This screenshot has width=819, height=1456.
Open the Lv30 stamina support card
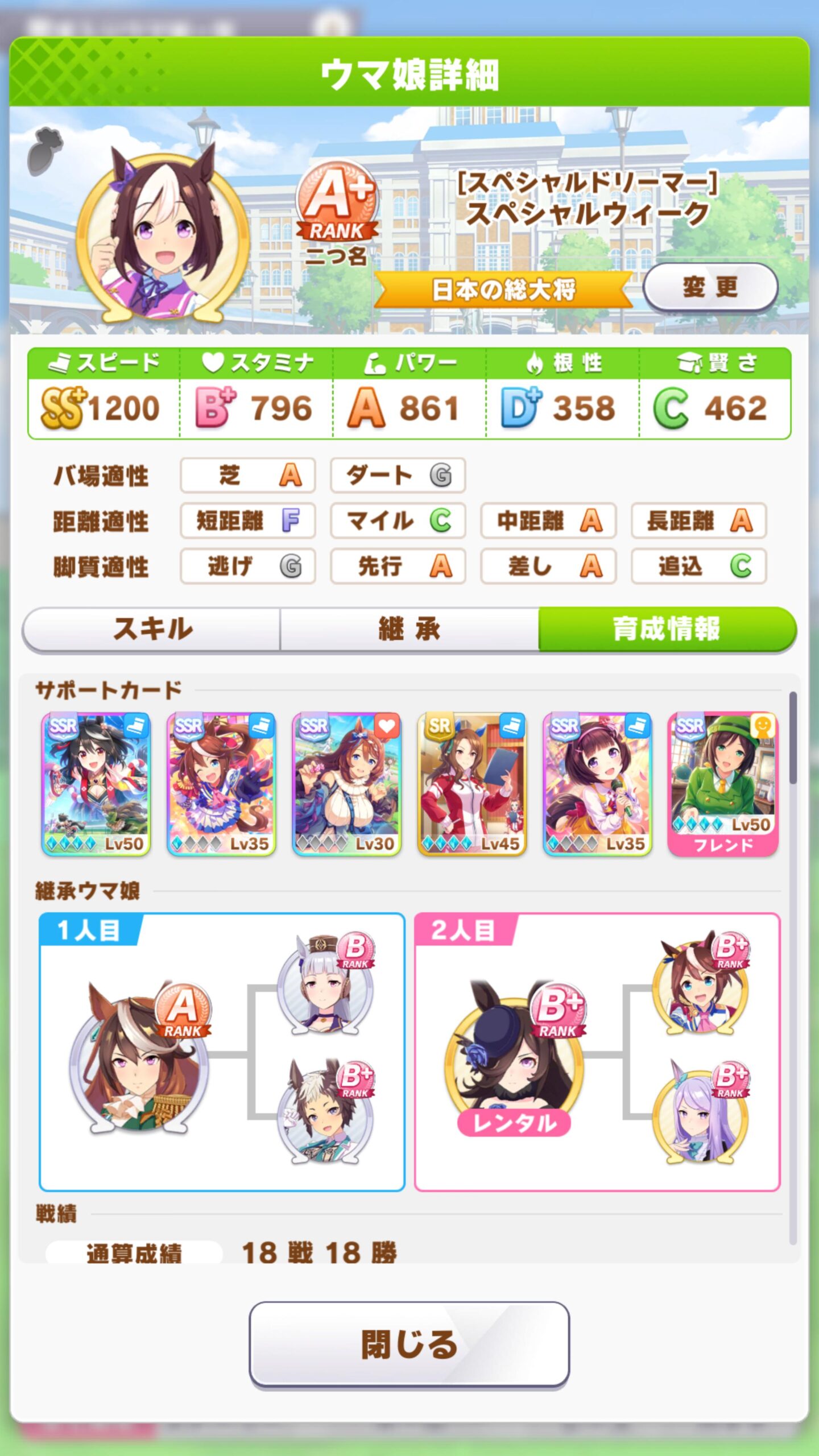click(346, 784)
